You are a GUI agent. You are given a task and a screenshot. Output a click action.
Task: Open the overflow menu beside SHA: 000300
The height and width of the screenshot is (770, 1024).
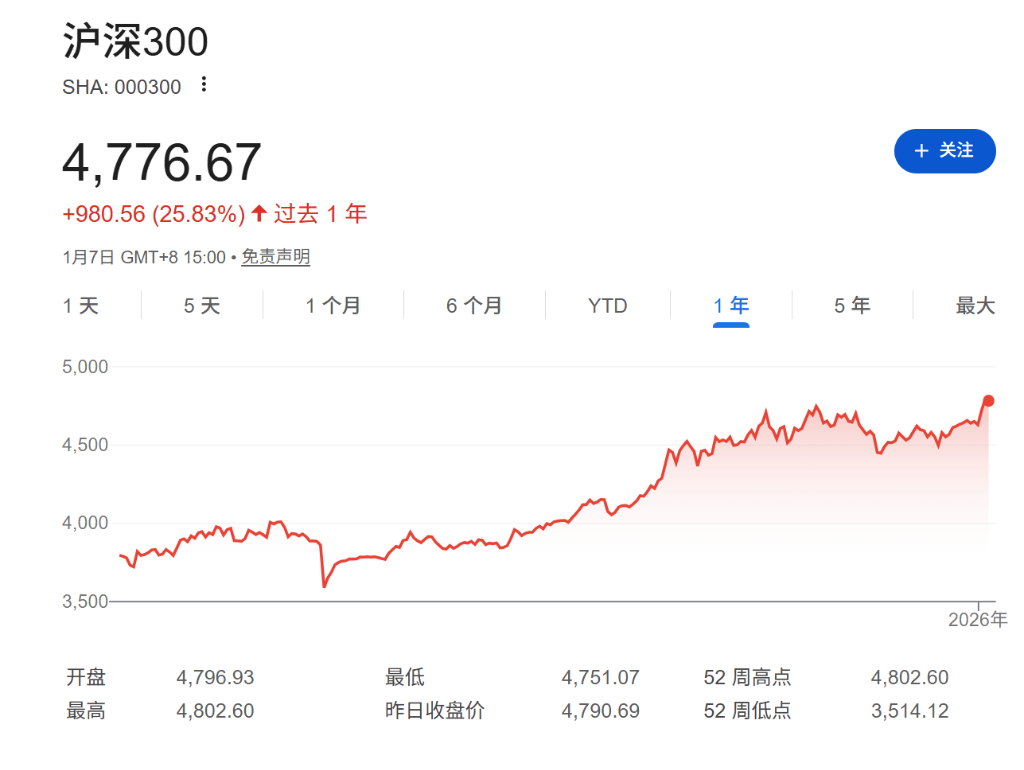point(204,85)
